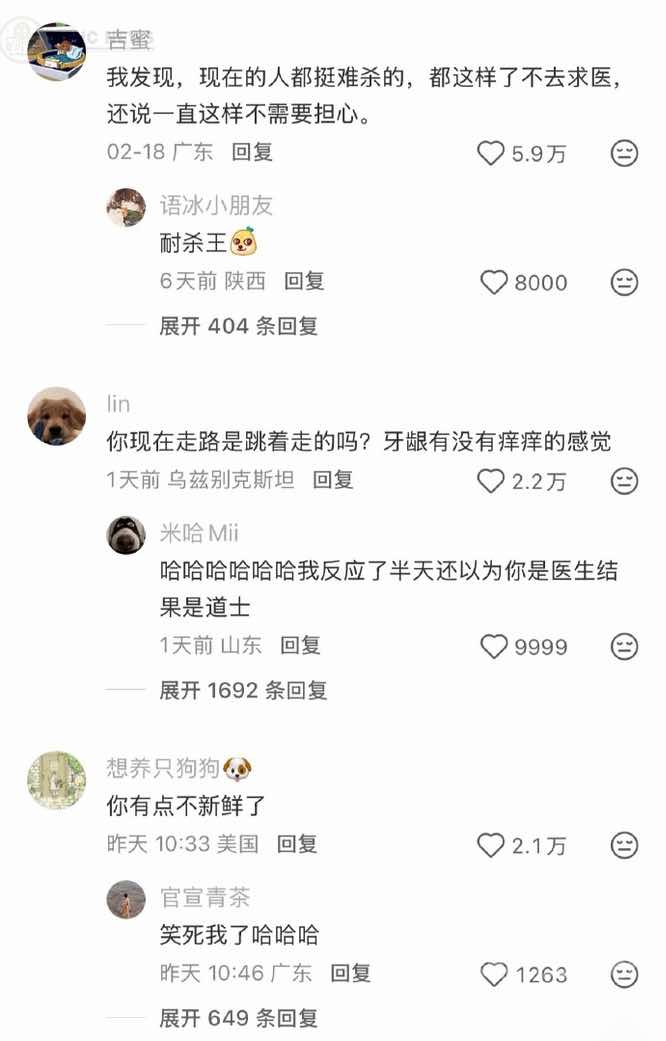Dislike the comment posted by 吉蜜
Viewport: 666px width, 1041px height.
[624, 153]
